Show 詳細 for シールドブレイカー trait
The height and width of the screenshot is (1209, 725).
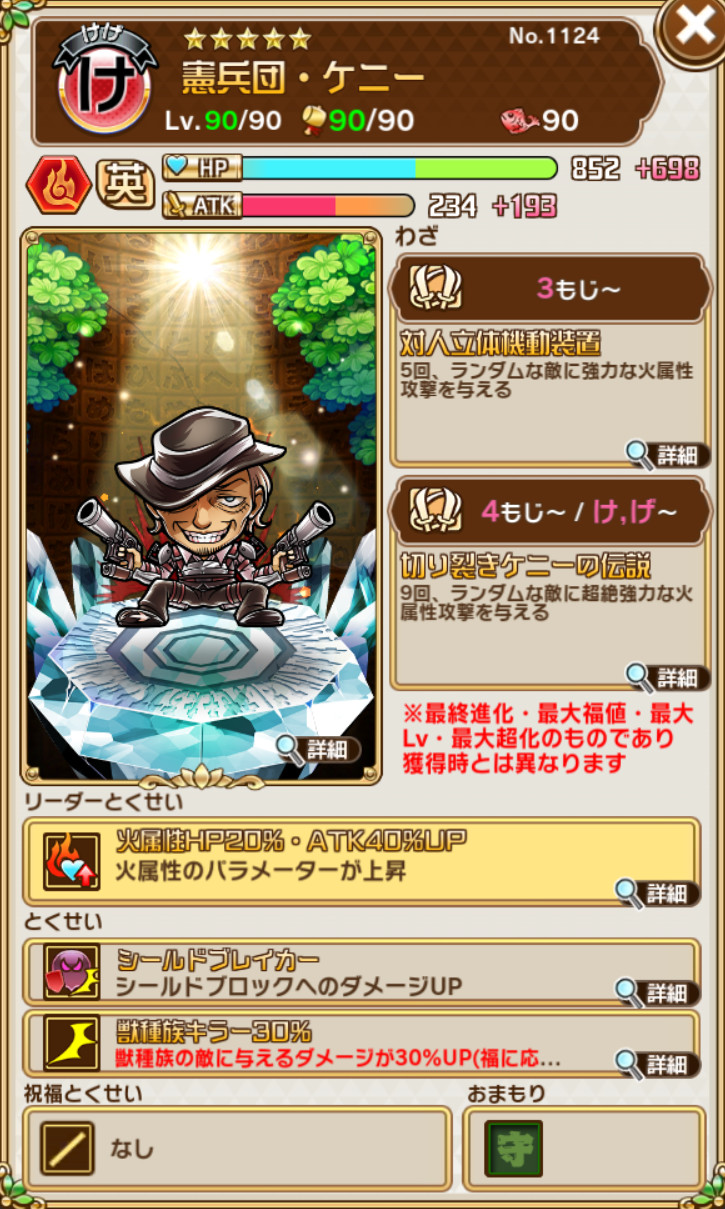657,992
